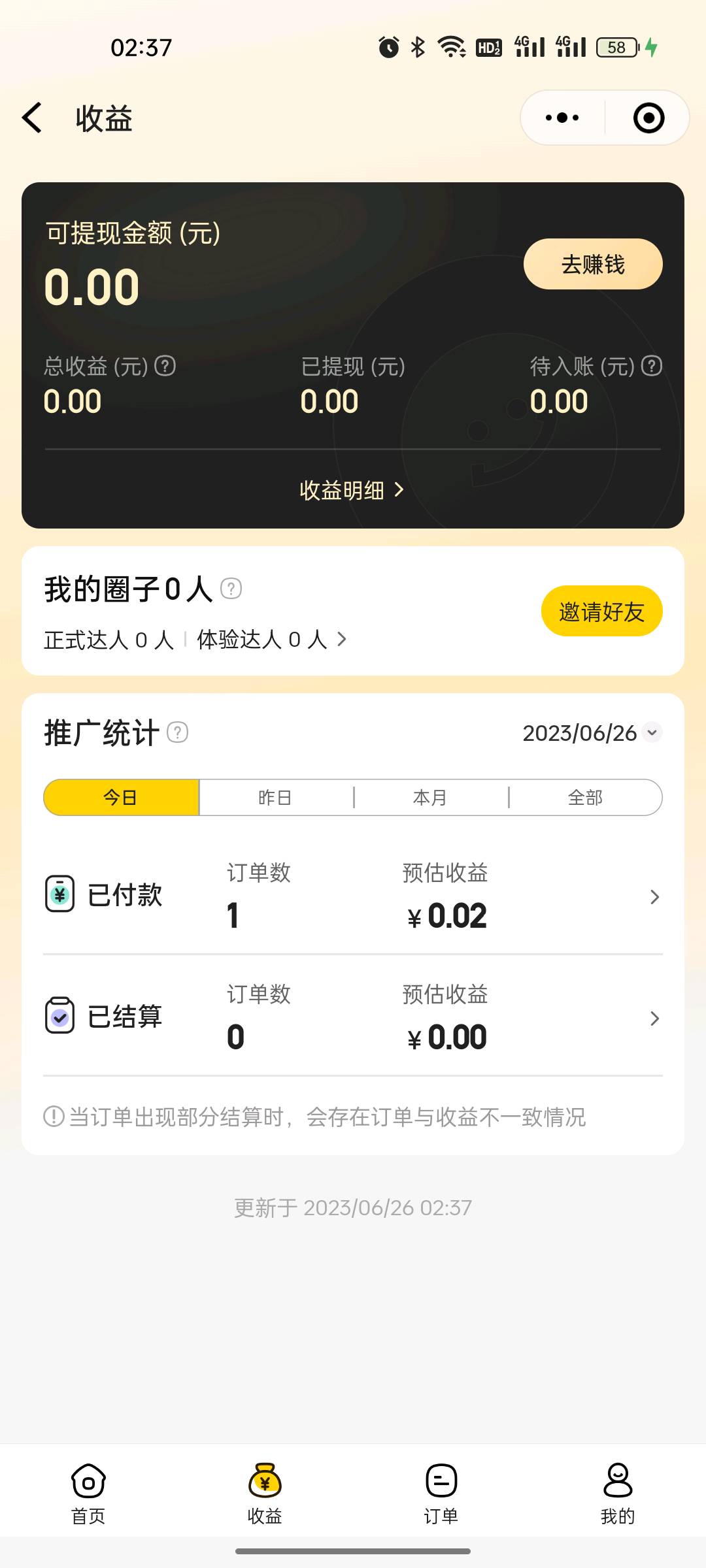Switch to 全部 statistics
The image size is (706, 1568).
[x=585, y=798]
